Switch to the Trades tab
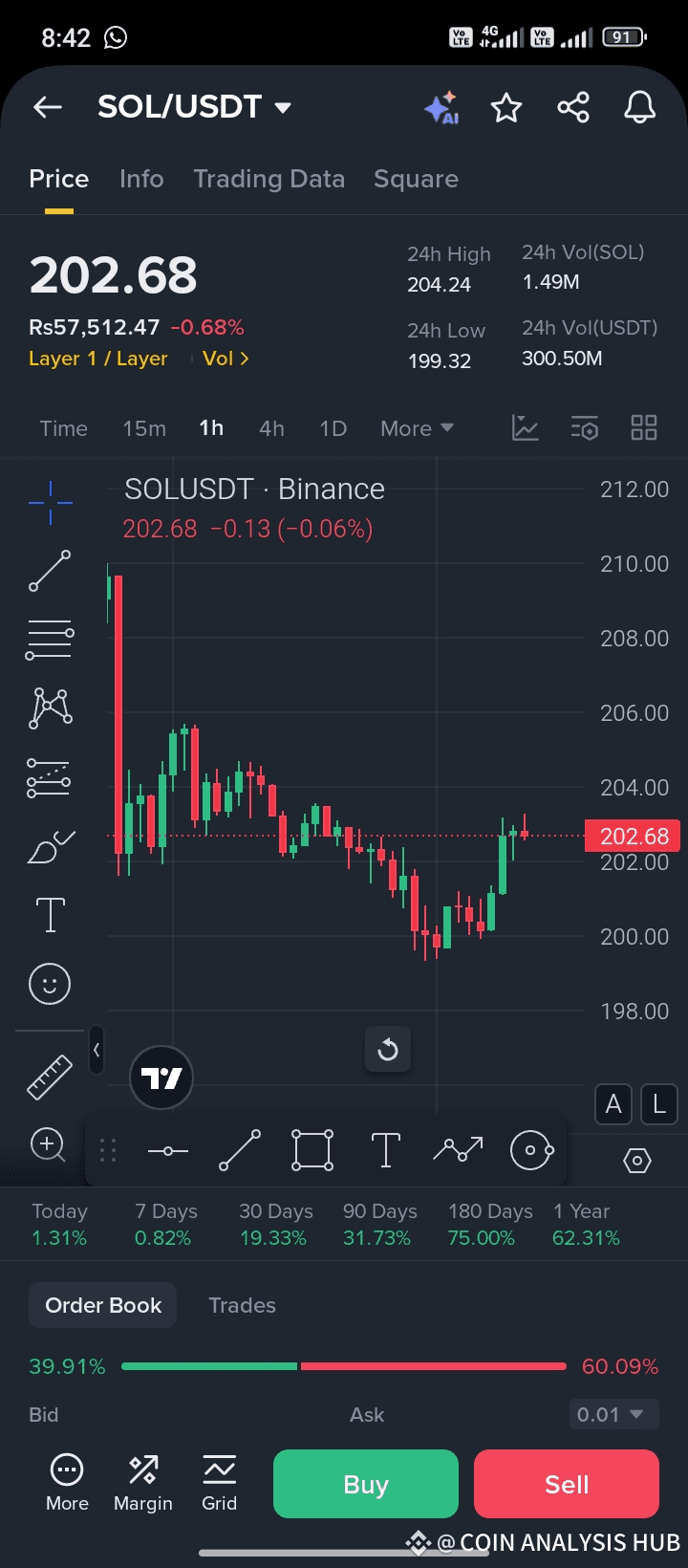688x1568 pixels. click(242, 1305)
